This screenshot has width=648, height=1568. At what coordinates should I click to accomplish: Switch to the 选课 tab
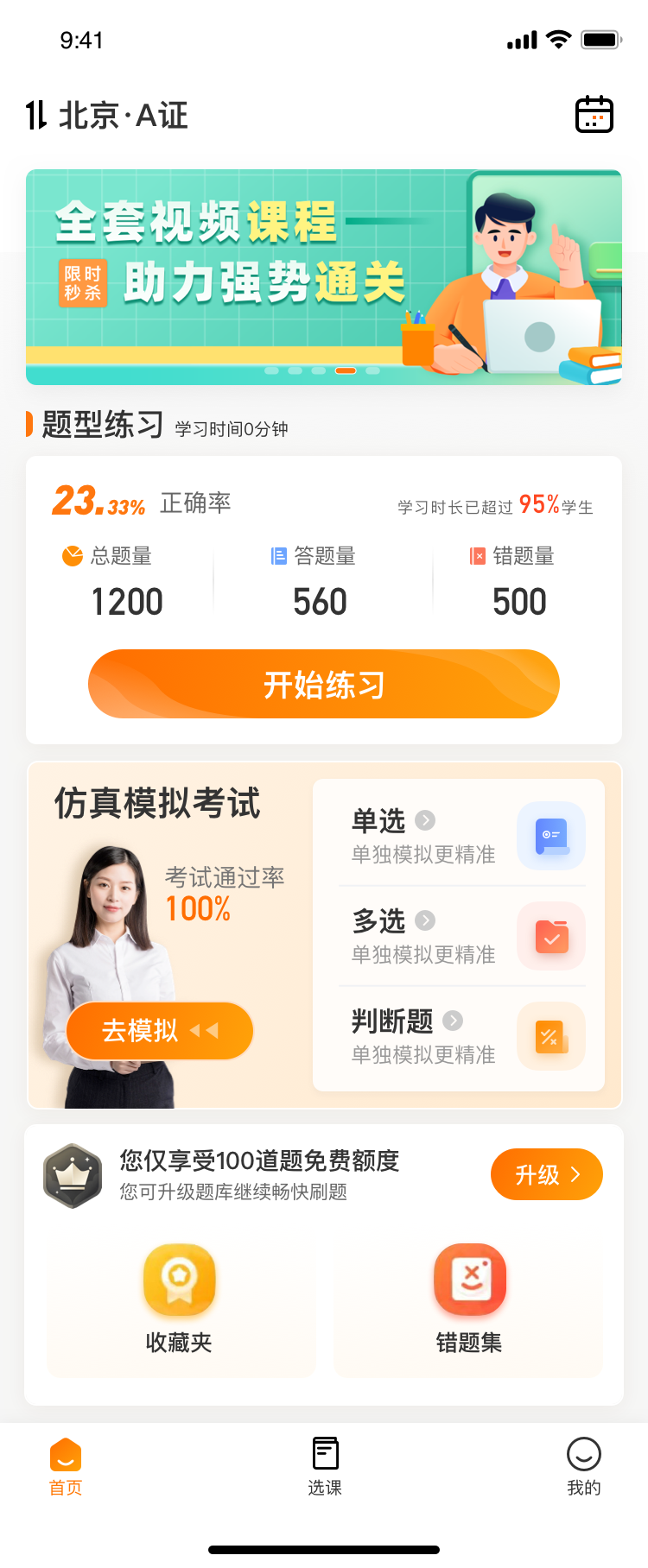pos(325,1466)
